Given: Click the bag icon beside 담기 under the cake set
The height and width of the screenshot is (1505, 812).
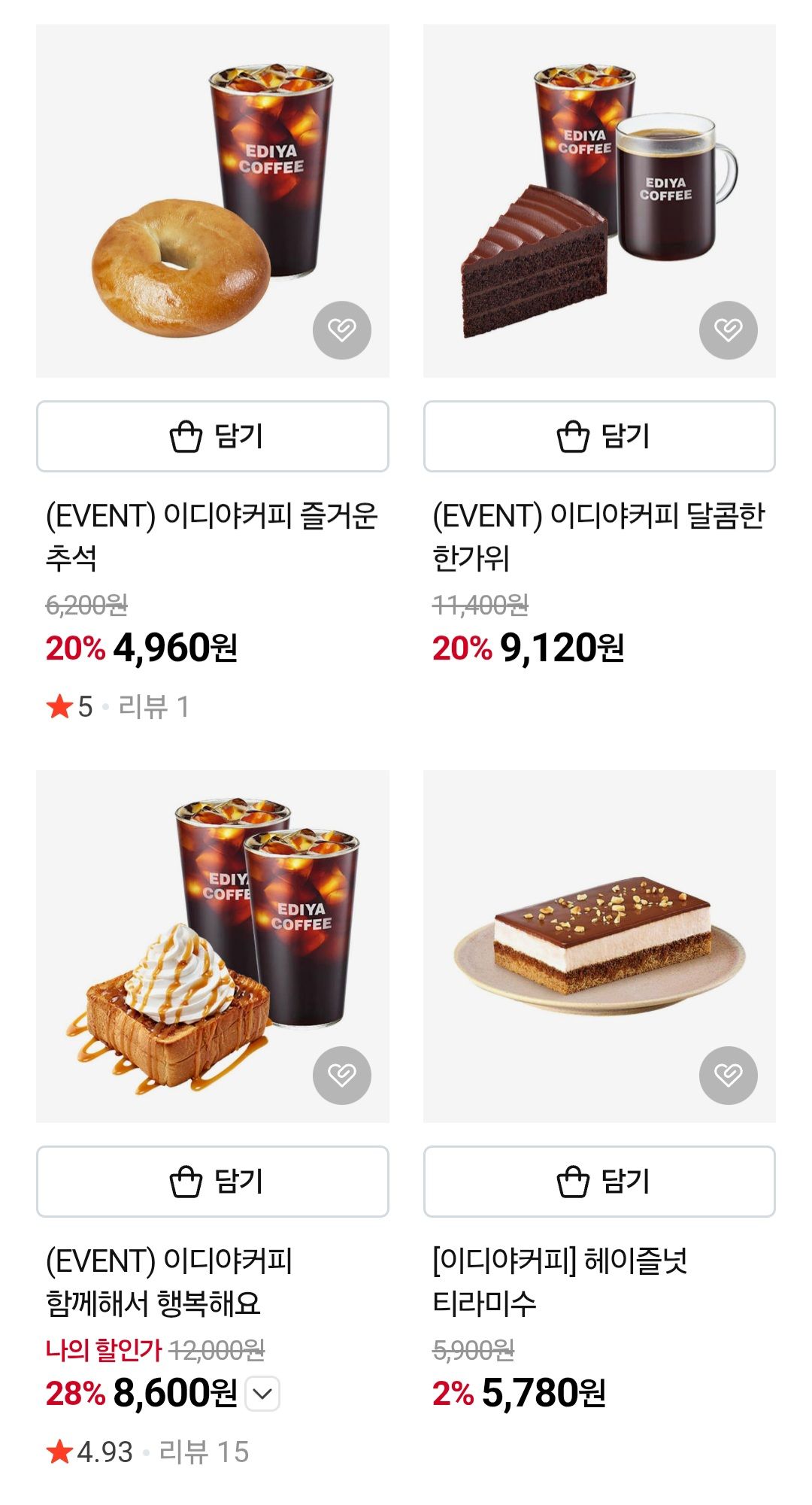Looking at the screenshot, I should pyautogui.click(x=573, y=436).
